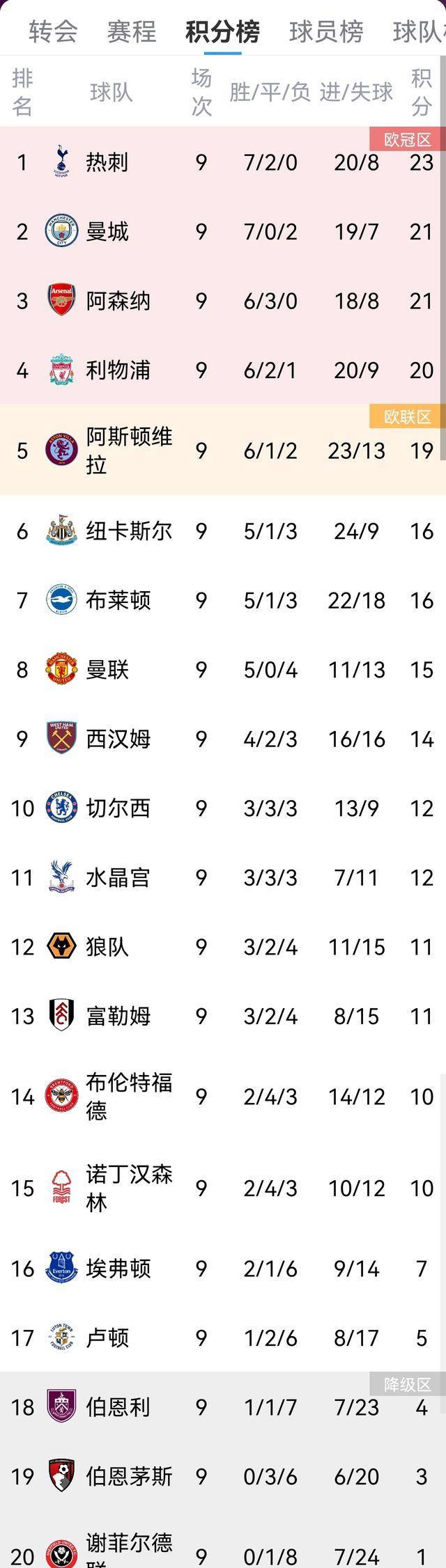Open the 赛程 tab
This screenshot has height=1568, width=446.
tap(132, 31)
